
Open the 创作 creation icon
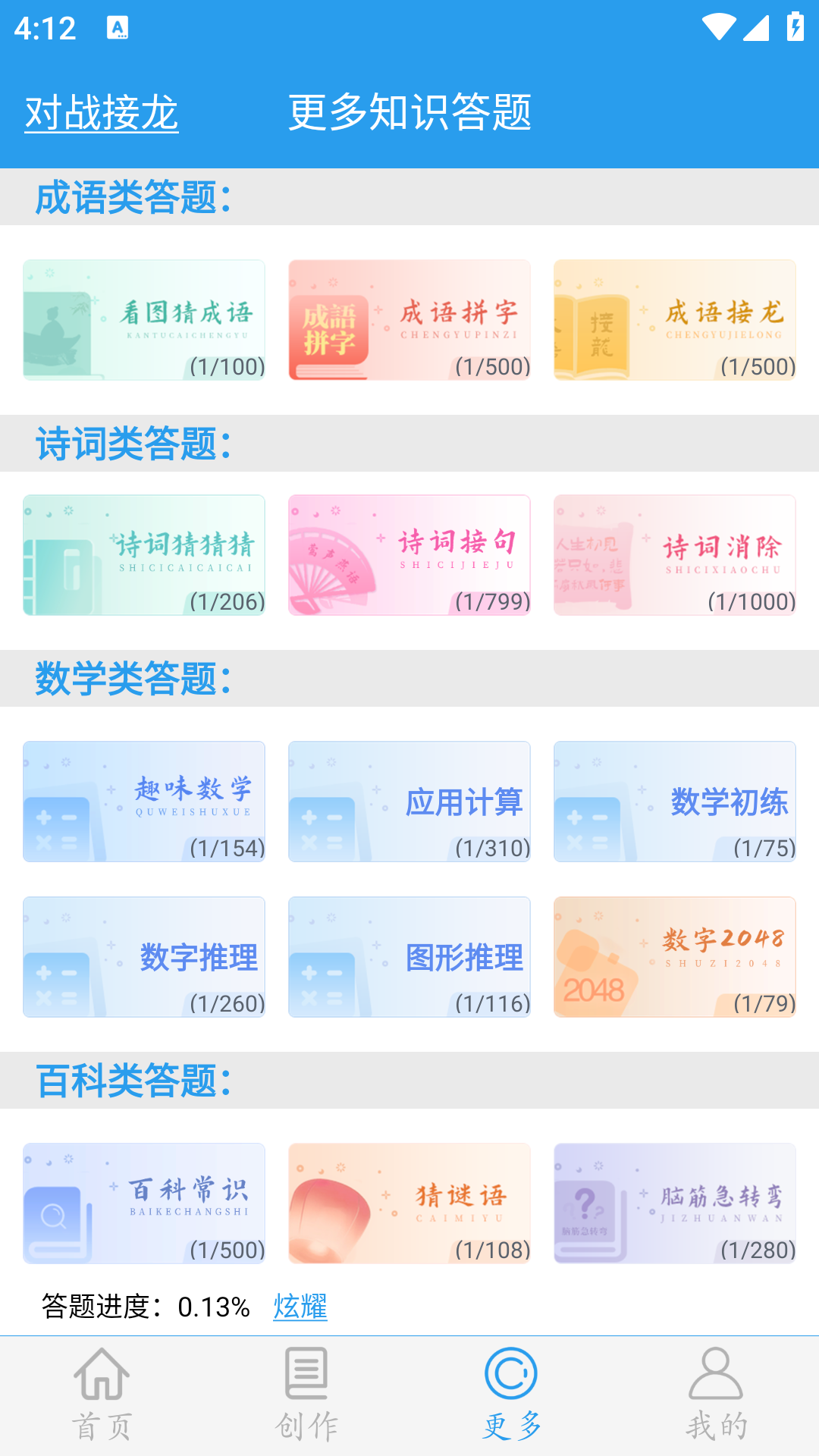[x=306, y=1395]
